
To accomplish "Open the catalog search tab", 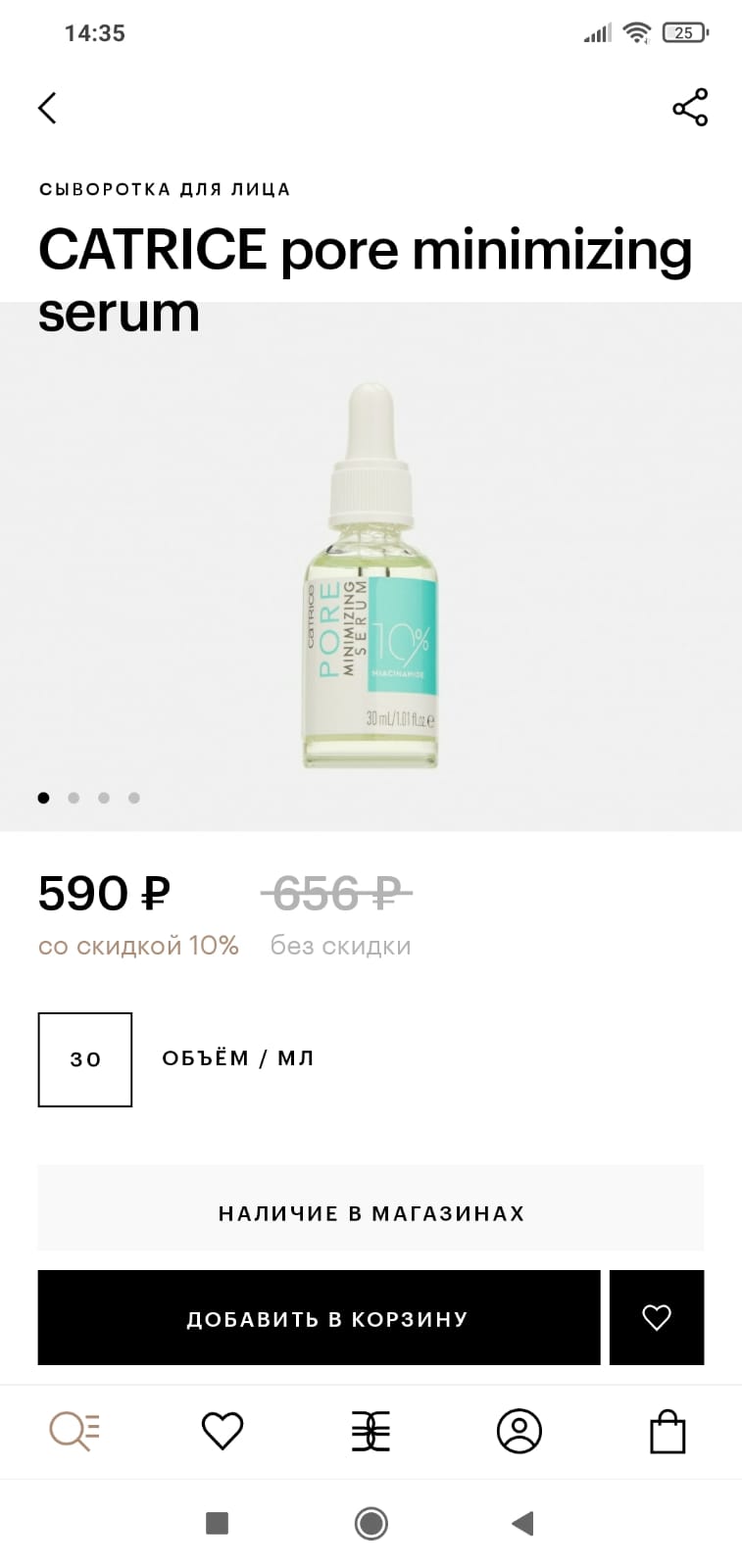I will [x=74, y=1432].
